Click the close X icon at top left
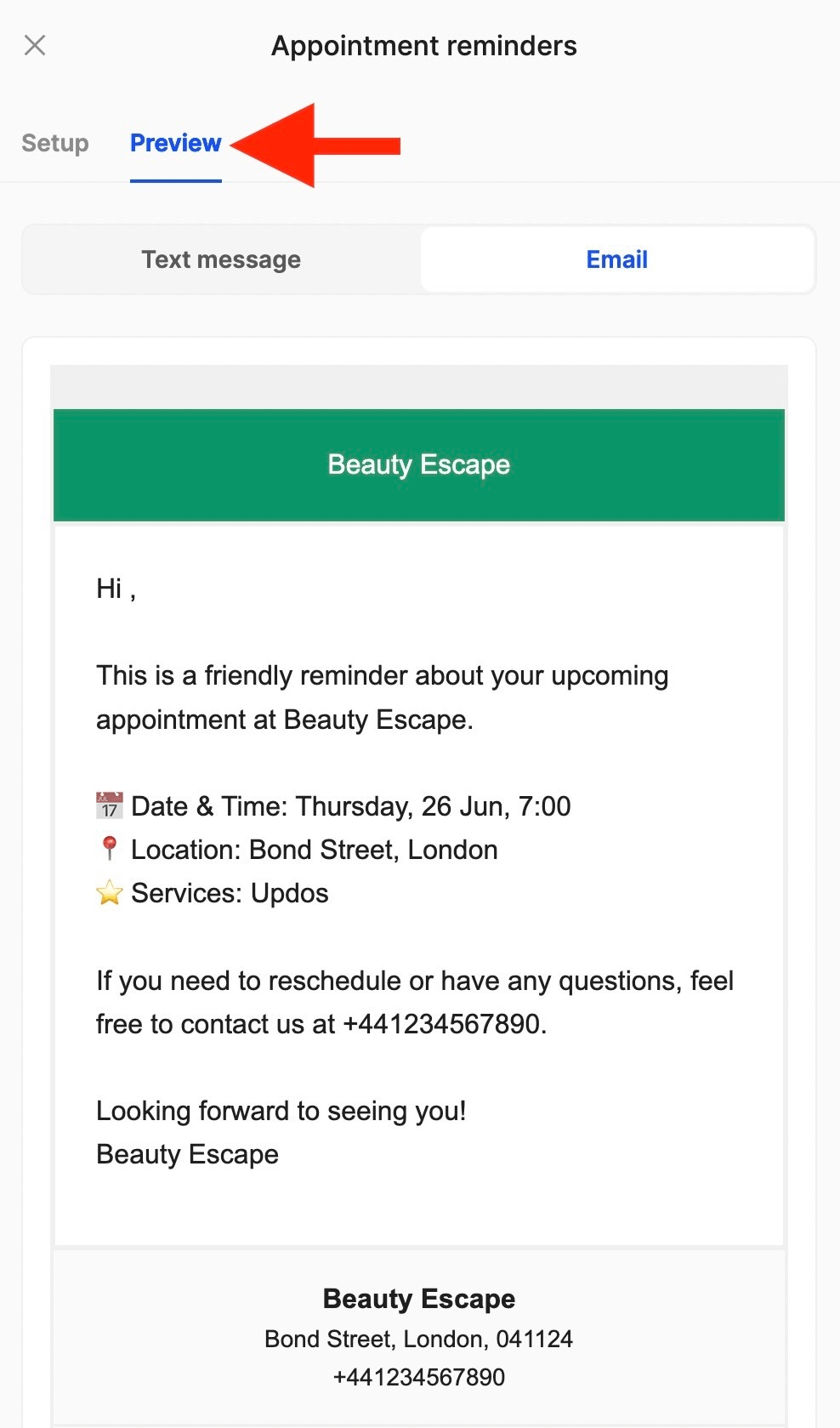Viewport: 840px width, 1428px height. pyautogui.click(x=35, y=45)
